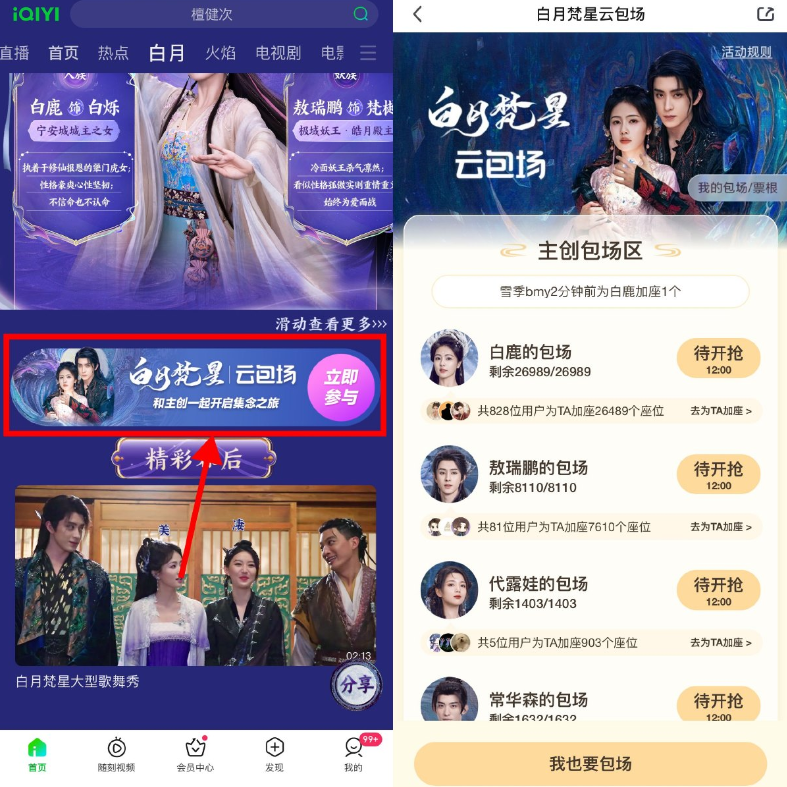Switch to the 火焰 tab

click(x=220, y=53)
